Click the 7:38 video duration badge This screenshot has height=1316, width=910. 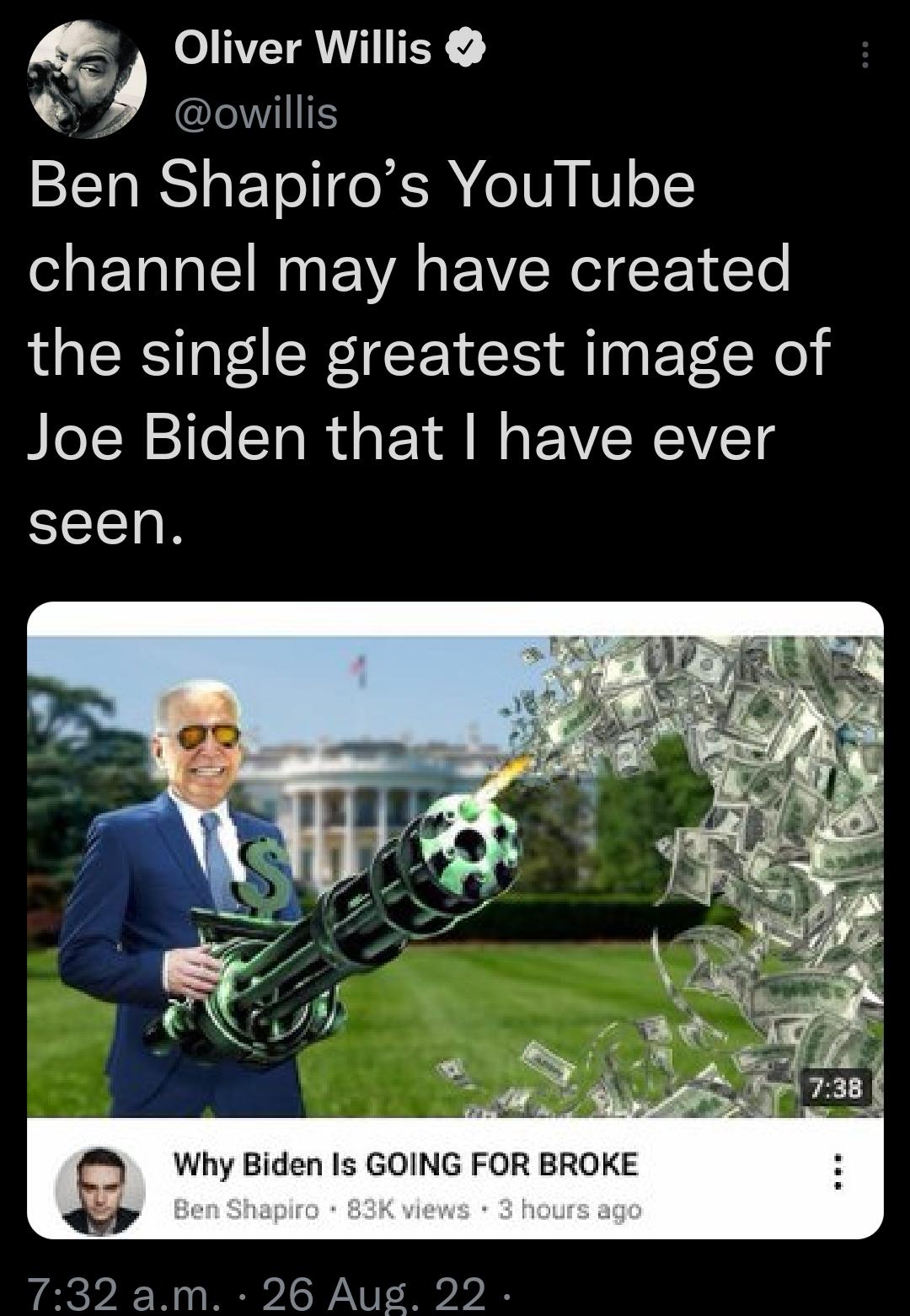[835, 1087]
